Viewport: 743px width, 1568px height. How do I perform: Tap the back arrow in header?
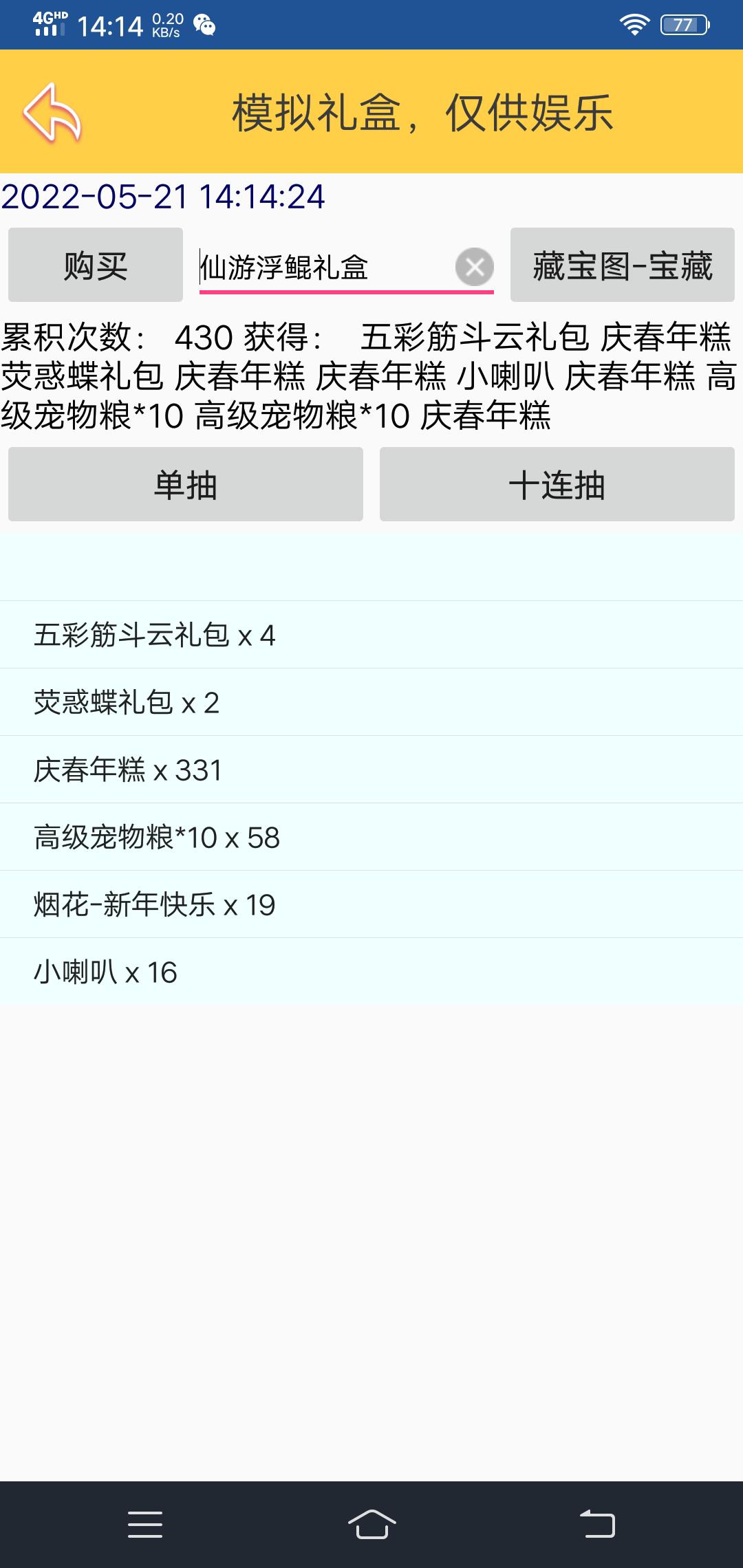pos(52,112)
